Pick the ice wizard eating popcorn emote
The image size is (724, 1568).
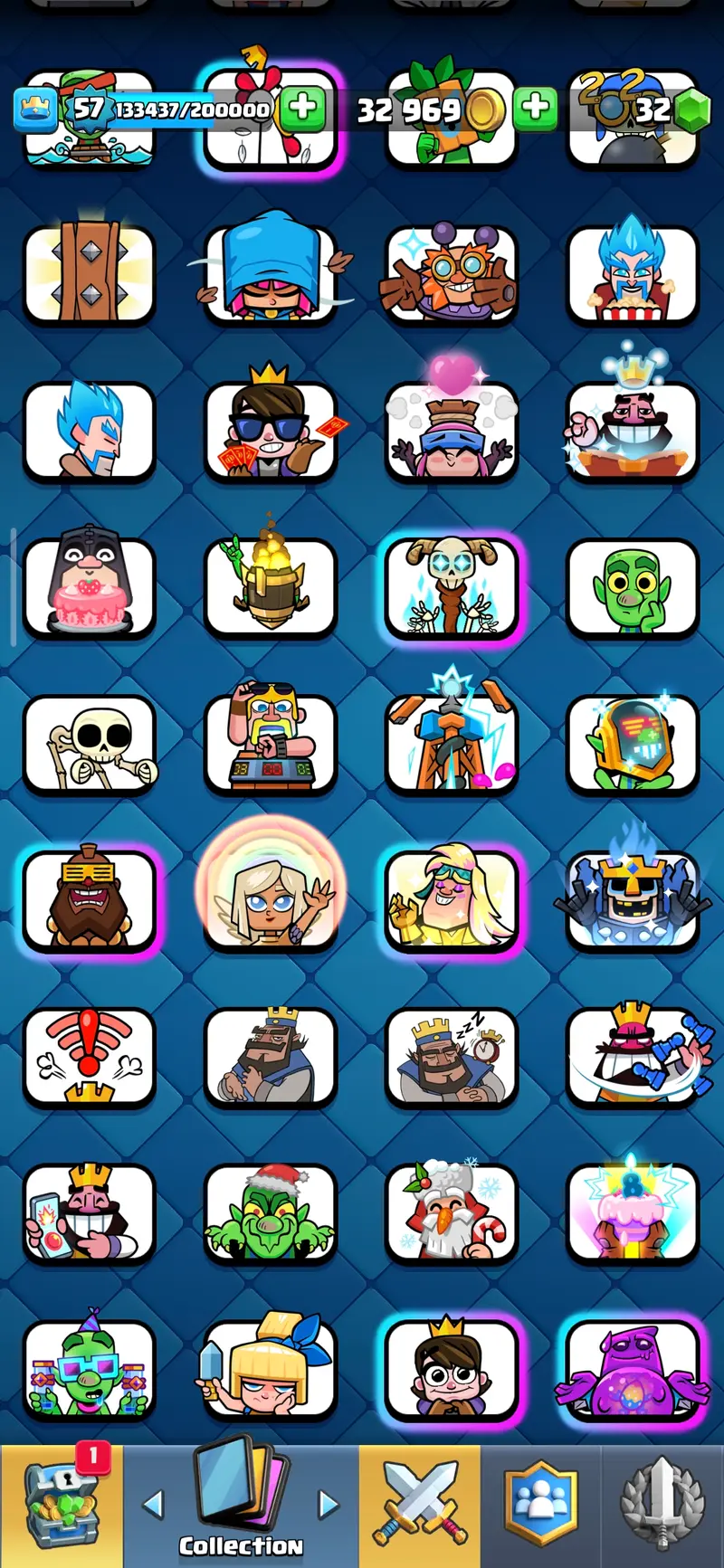click(633, 275)
